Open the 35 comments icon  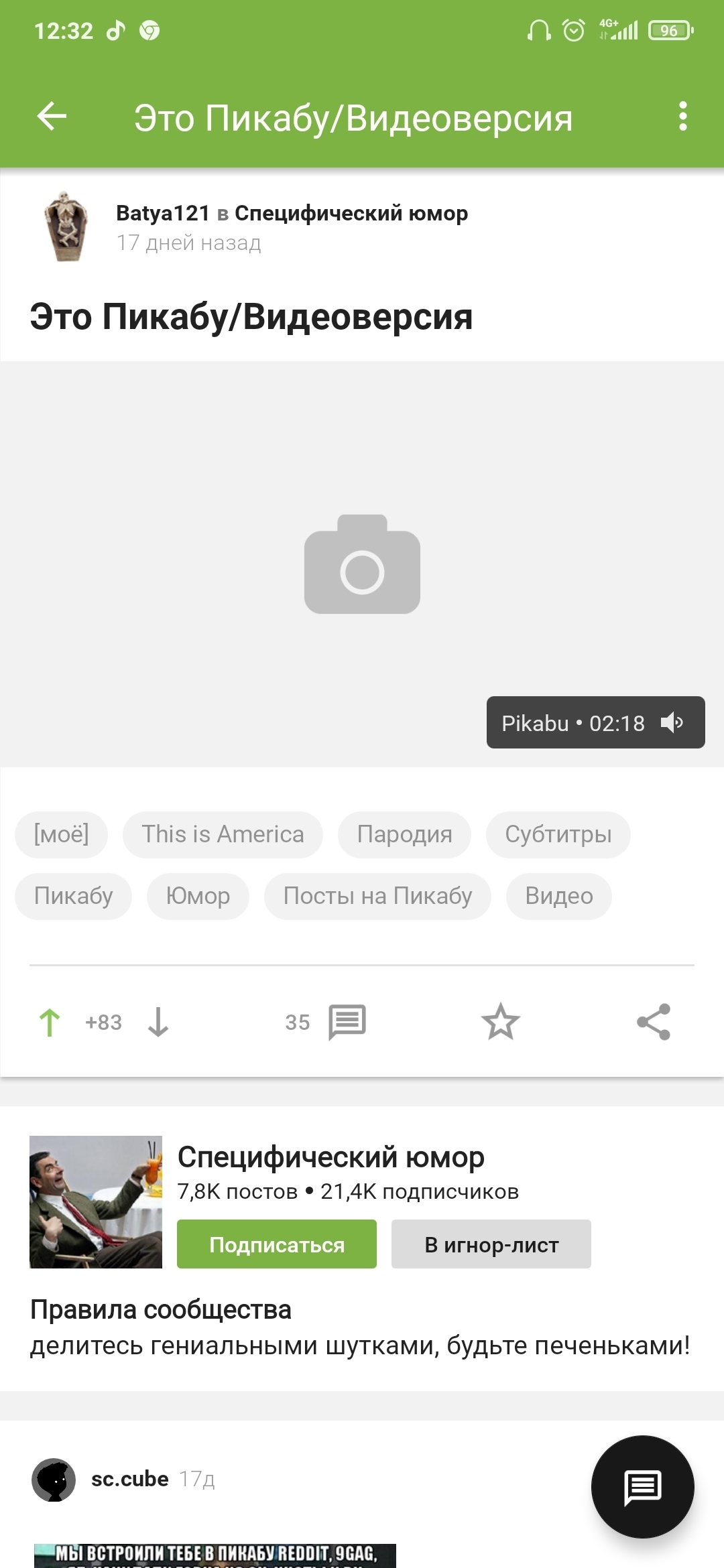tap(347, 1023)
